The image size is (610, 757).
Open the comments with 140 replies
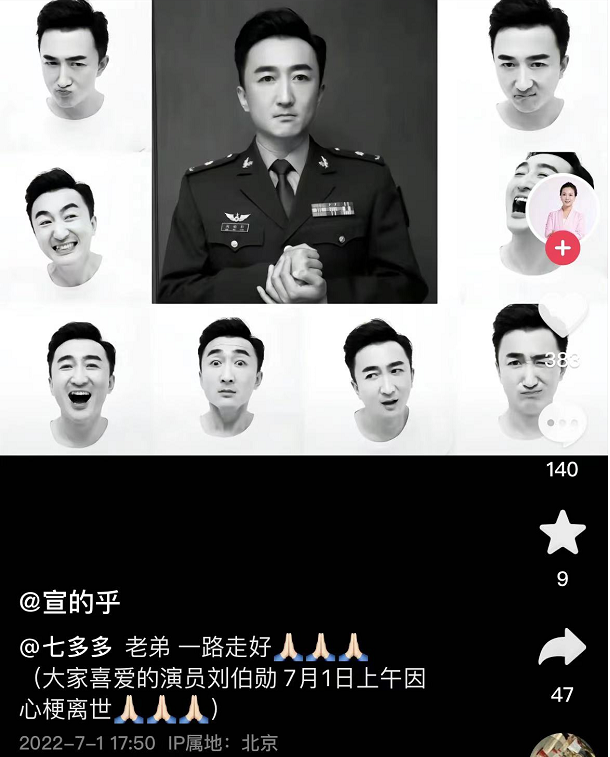562,426
